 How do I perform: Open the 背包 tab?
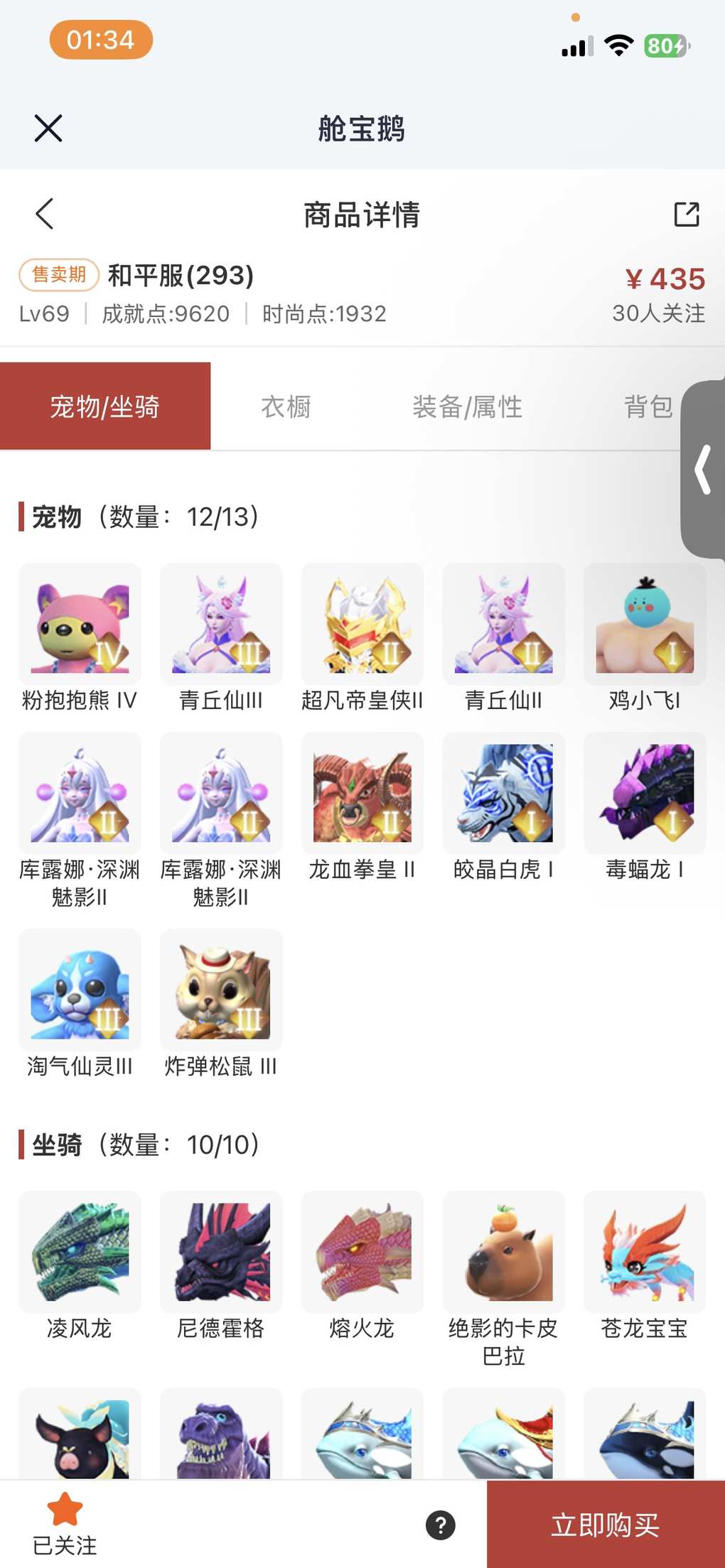pos(648,407)
